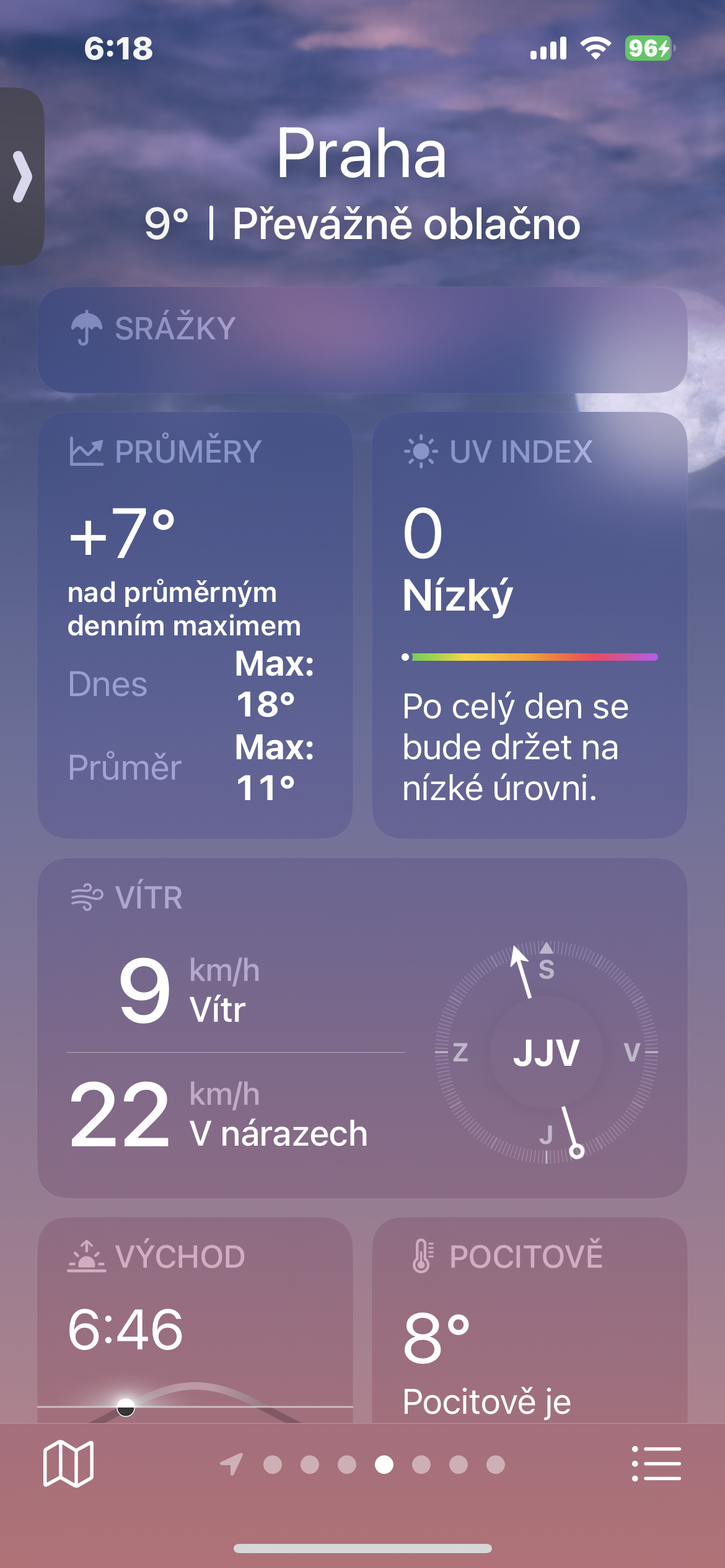Open the Pocitově feels-like card
The height and width of the screenshot is (1568, 725).
click(x=529, y=1319)
